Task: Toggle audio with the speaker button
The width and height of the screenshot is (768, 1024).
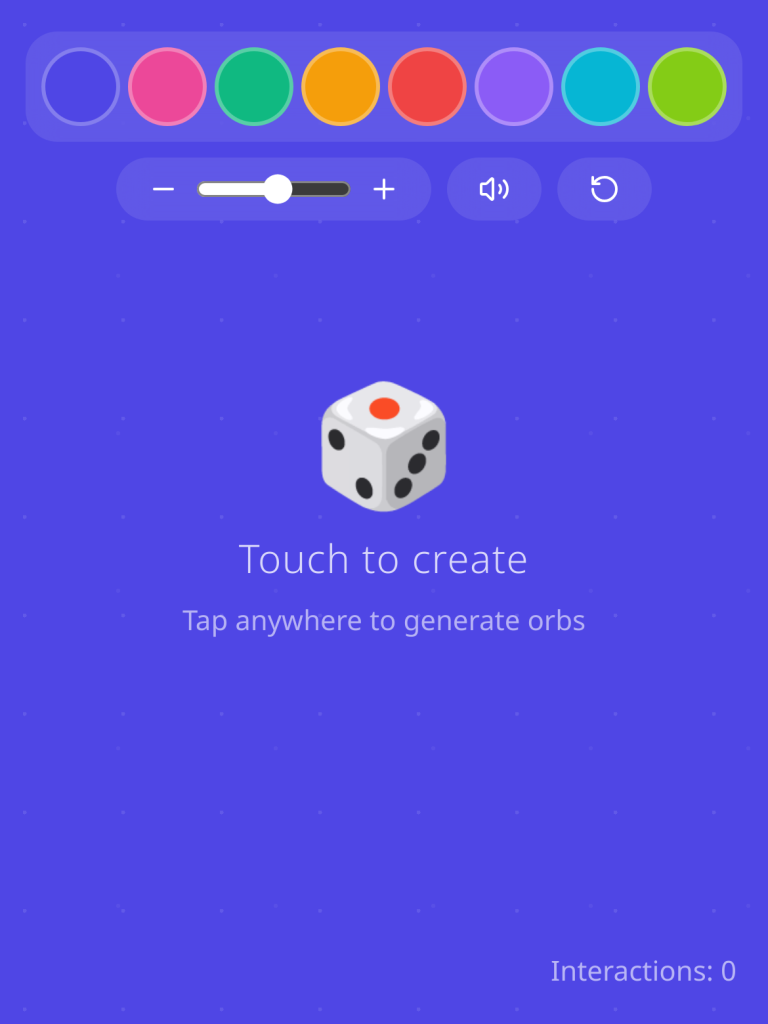Action: coord(494,188)
